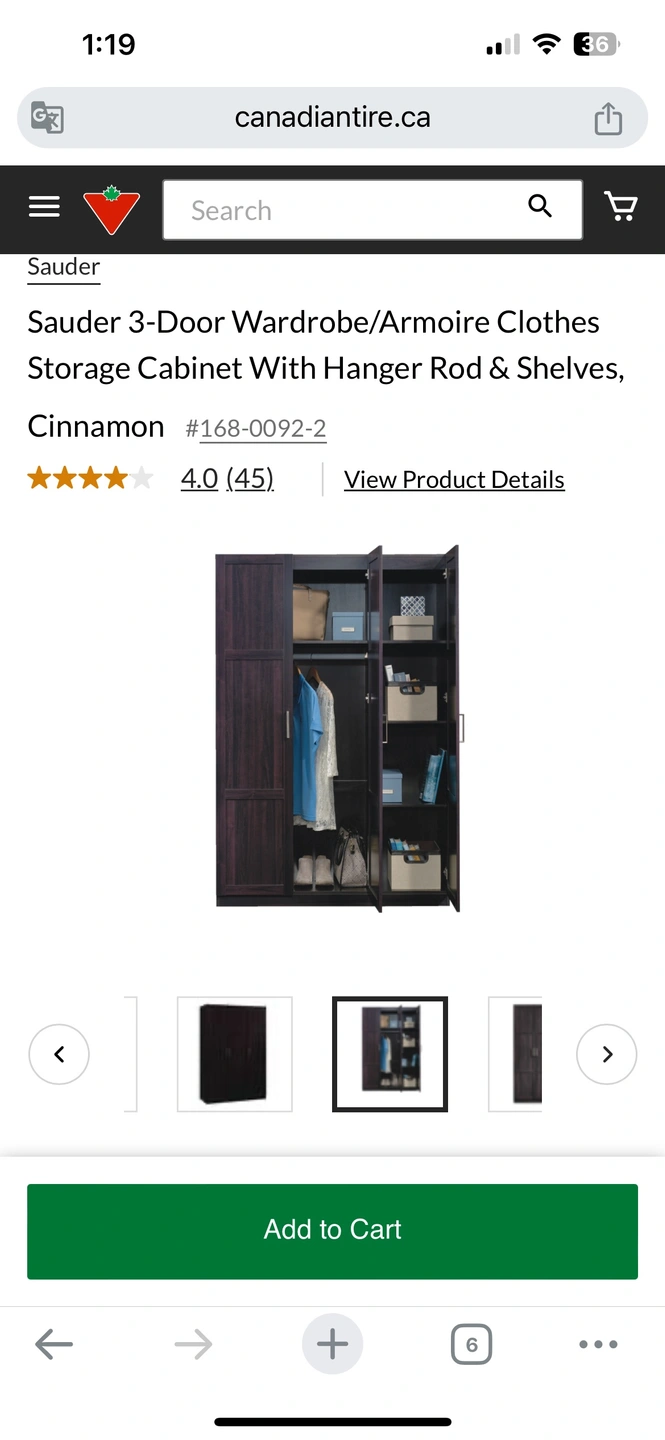Open the shopping cart
The image size is (665, 1440).
[x=620, y=207]
